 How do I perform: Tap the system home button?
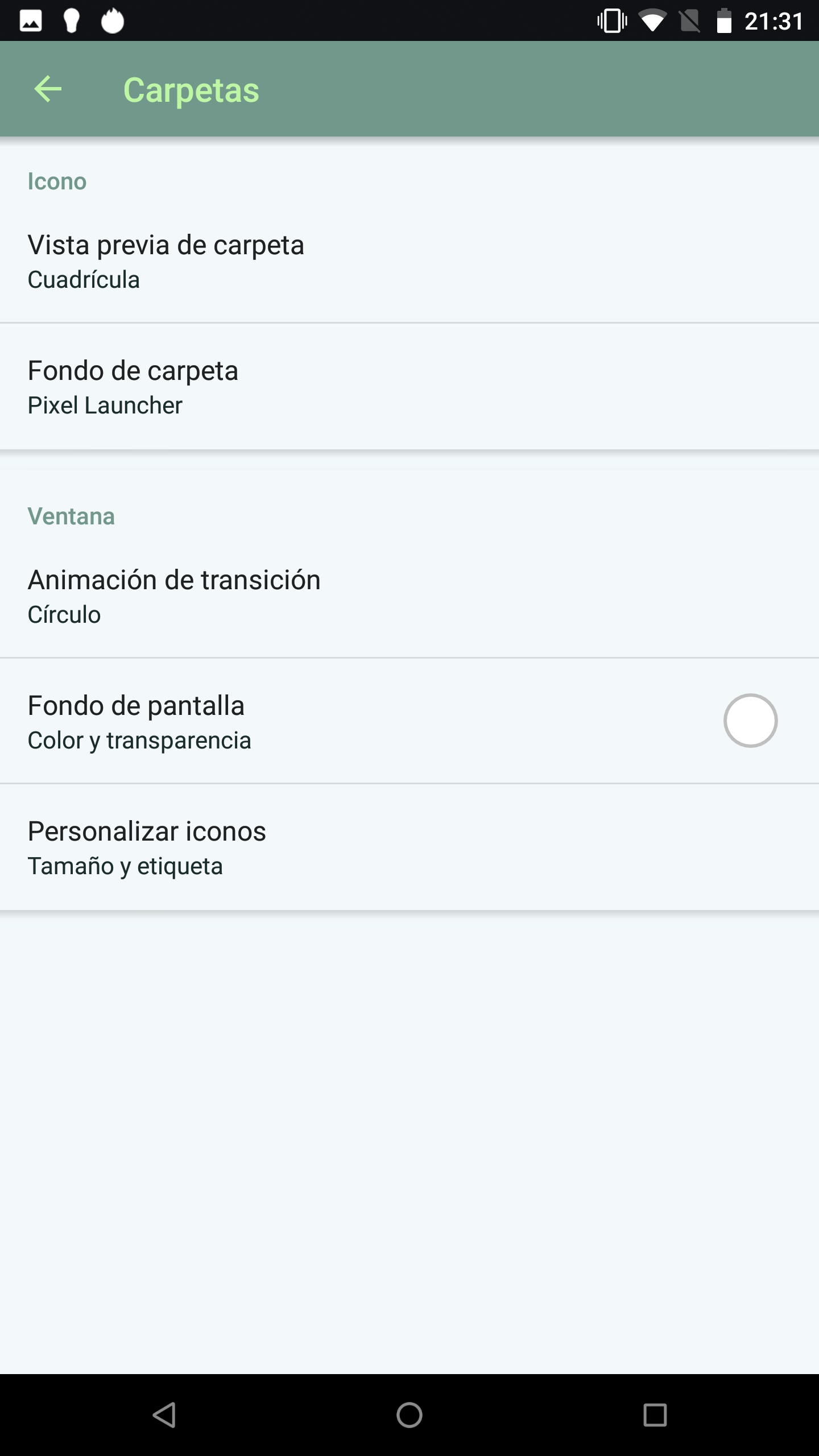coord(409,1415)
